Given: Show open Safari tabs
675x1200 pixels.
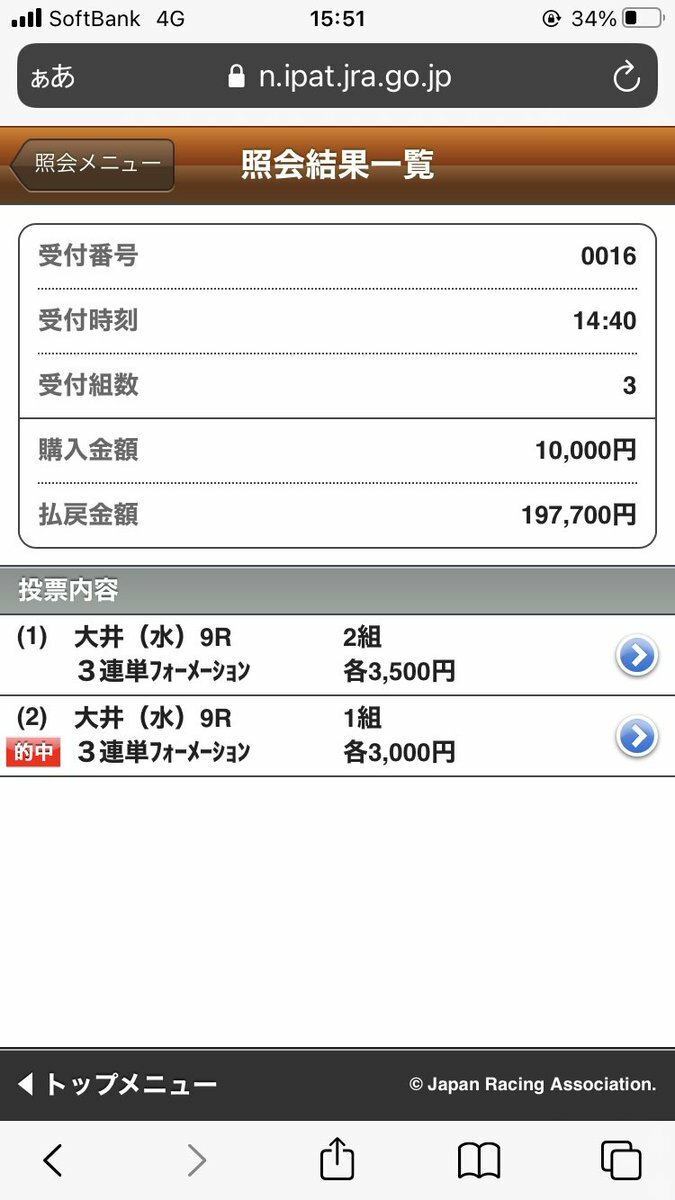Looking at the screenshot, I should pos(621,1160).
